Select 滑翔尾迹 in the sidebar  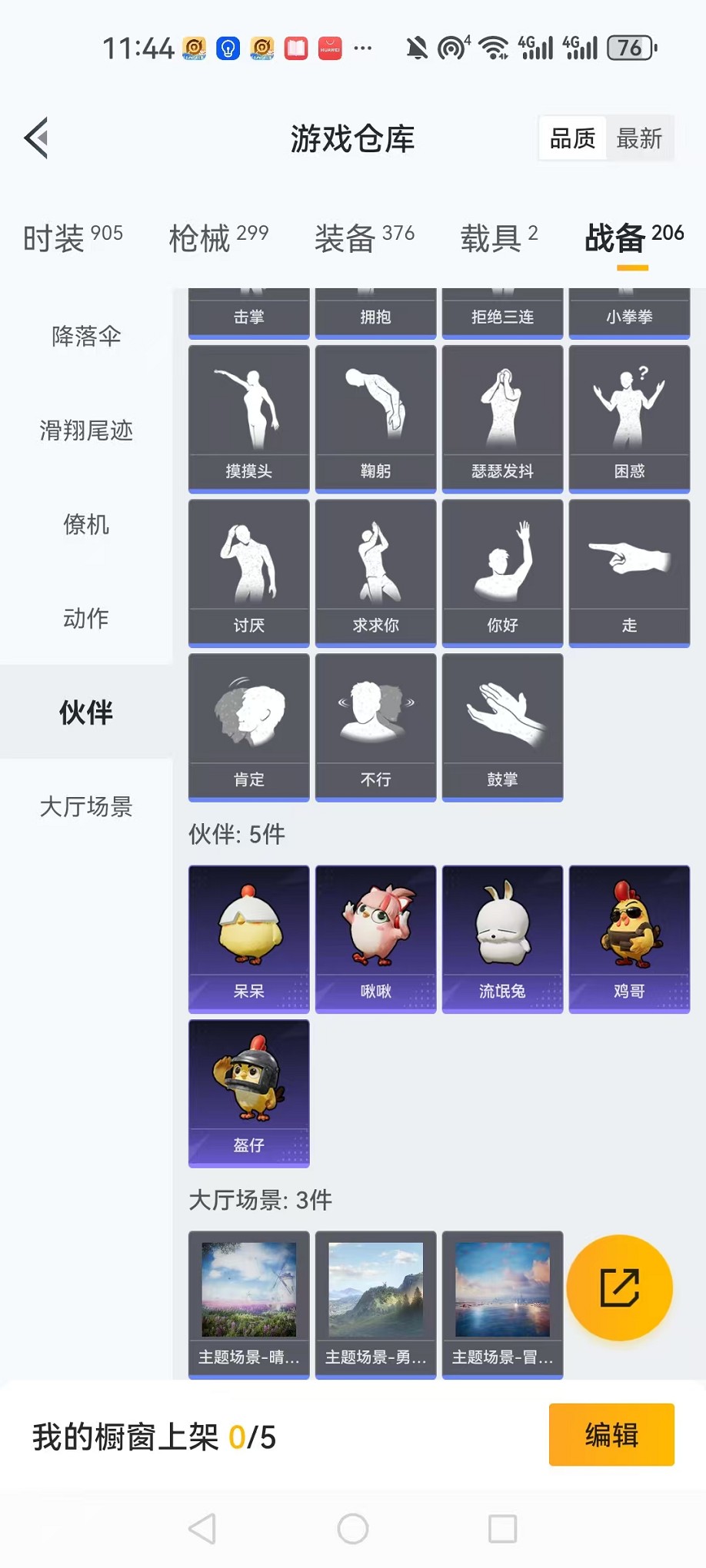coord(86,430)
